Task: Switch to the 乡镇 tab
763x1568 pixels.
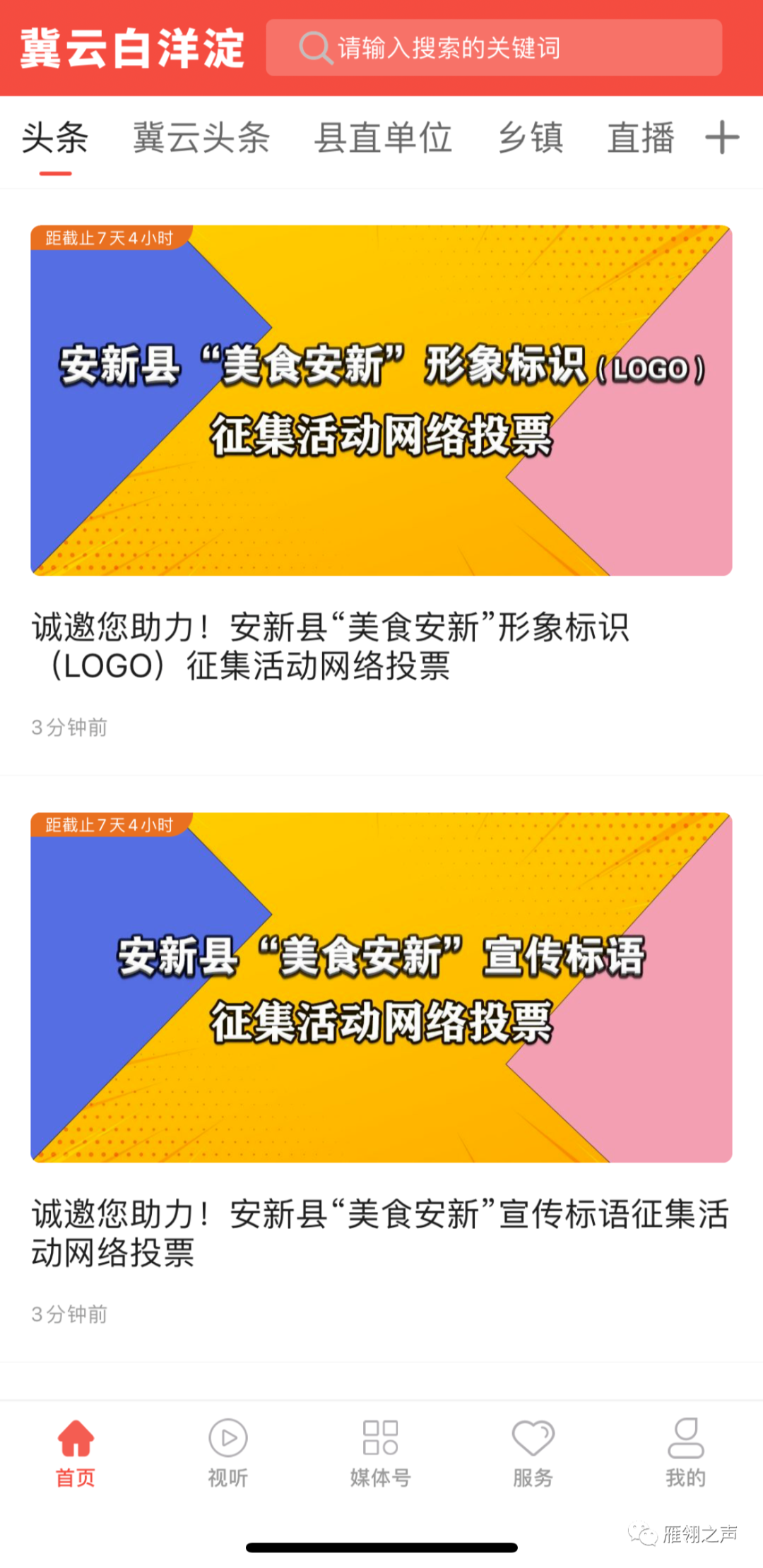Action: click(531, 138)
